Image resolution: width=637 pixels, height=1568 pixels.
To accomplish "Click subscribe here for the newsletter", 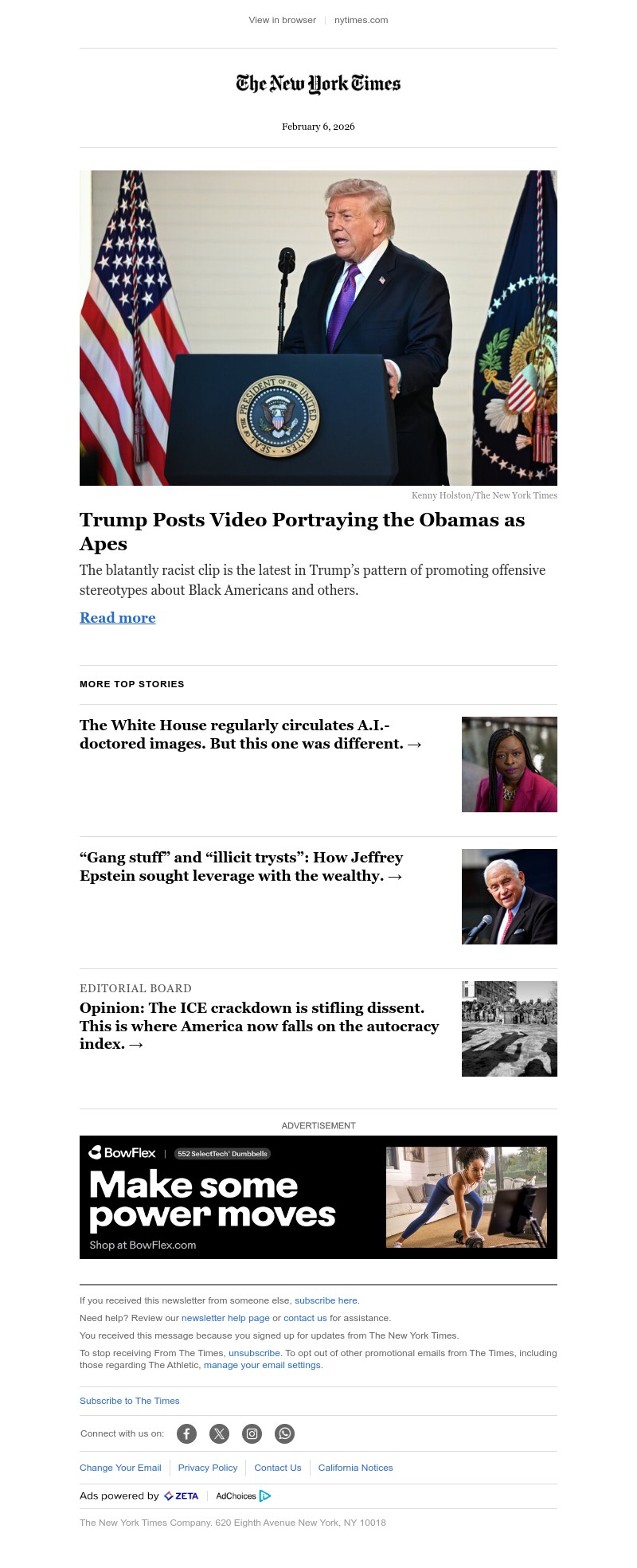I will (x=326, y=1300).
